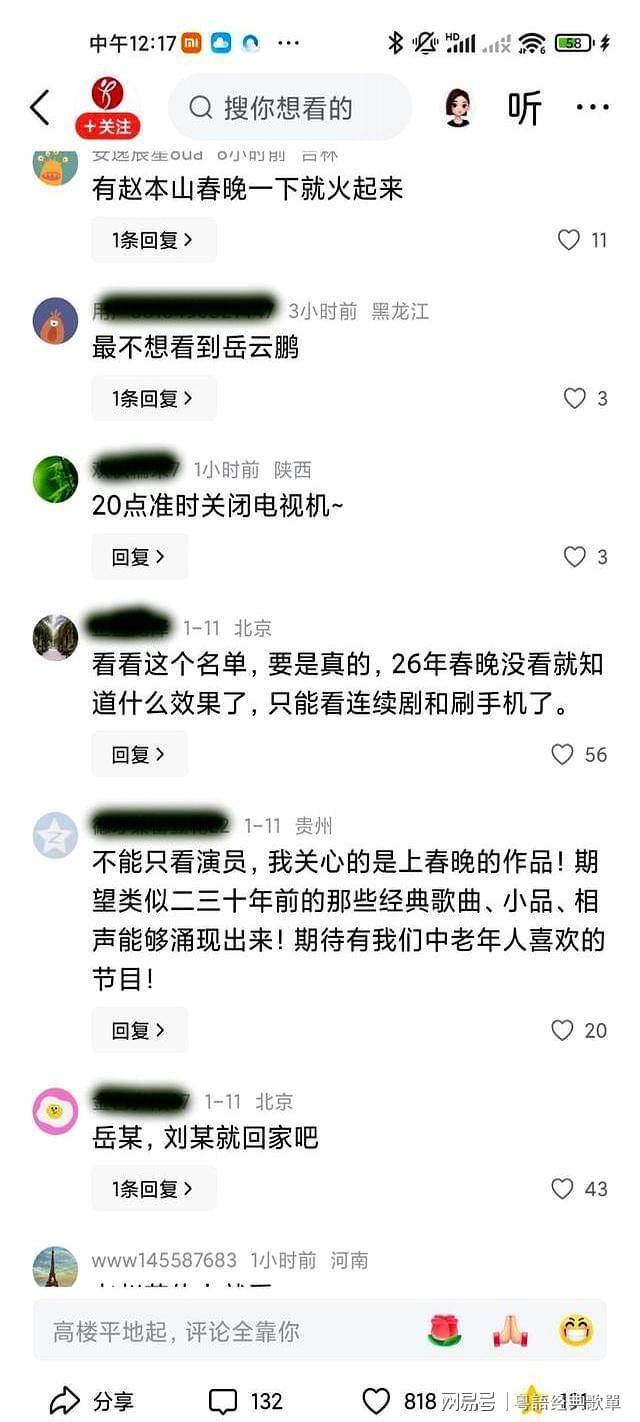Image resolution: width=640 pixels, height=1422 pixels.
Task: Like the 最不想看到岳云鹏 comment
Action: pyautogui.click(x=575, y=398)
